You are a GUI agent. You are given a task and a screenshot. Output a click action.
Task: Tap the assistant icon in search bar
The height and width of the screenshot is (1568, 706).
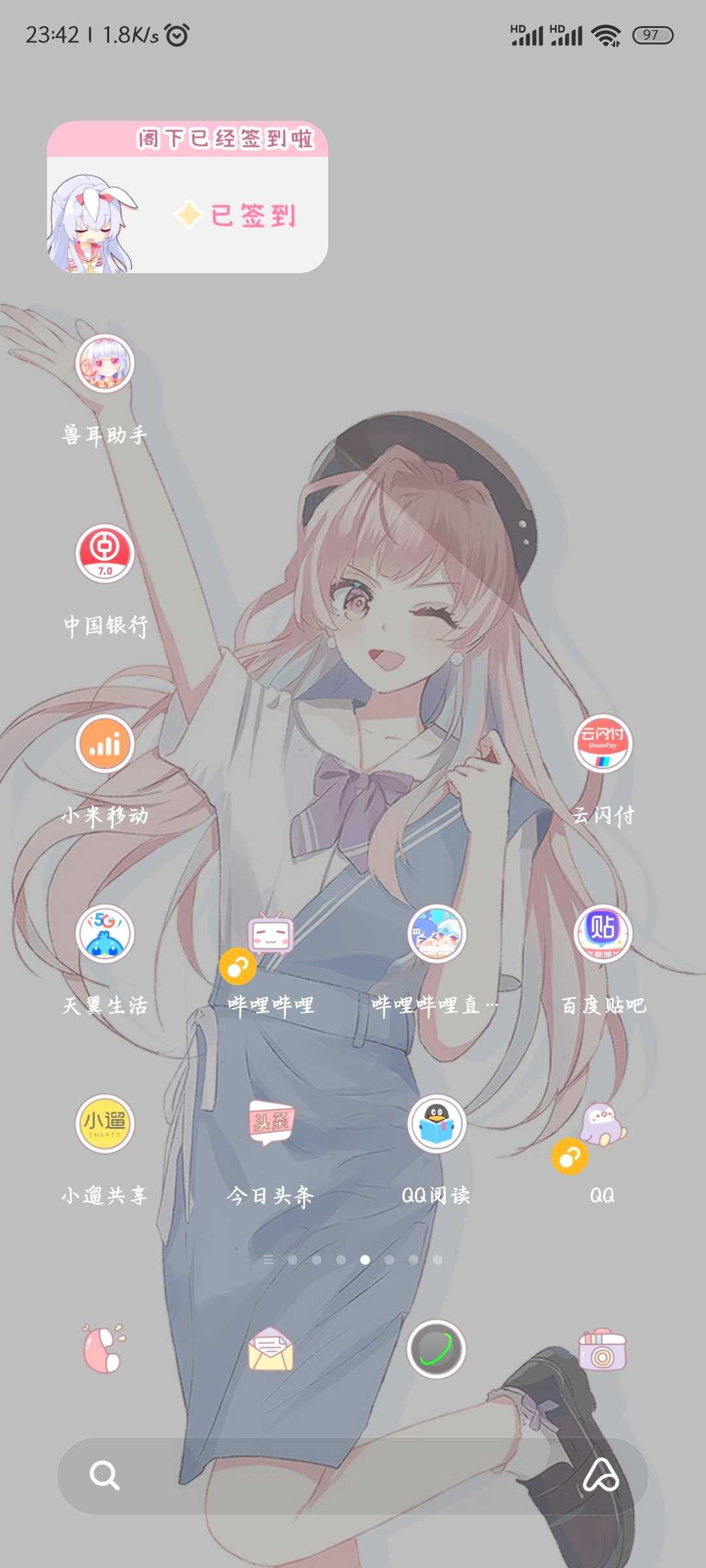pos(600,1475)
